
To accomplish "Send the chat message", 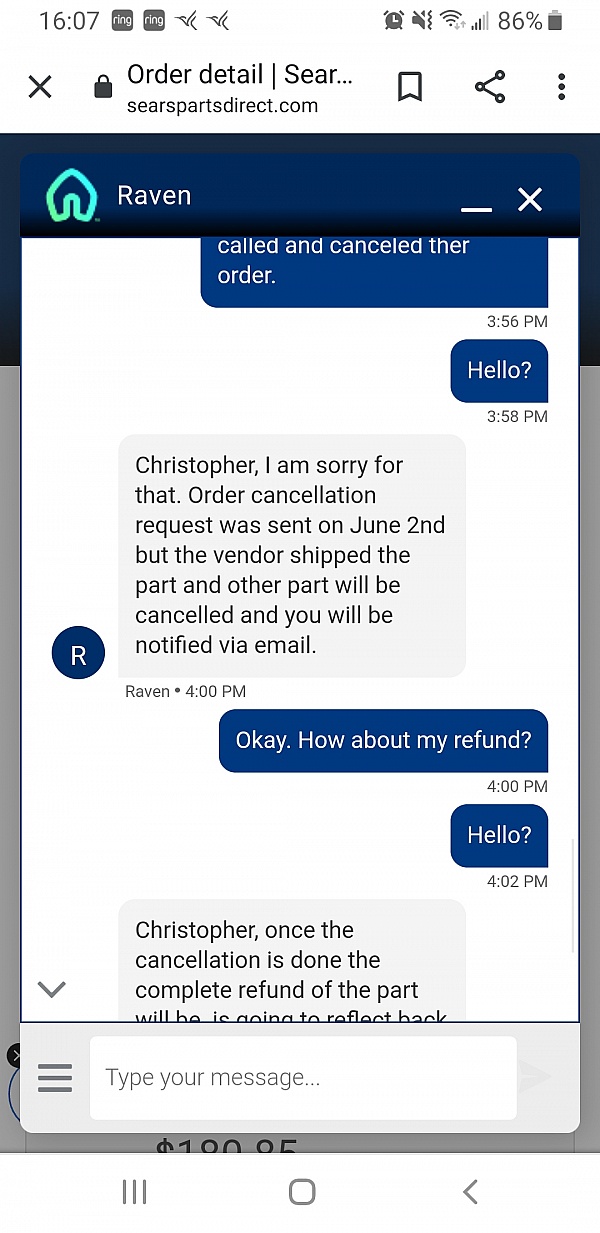I will click(536, 1076).
